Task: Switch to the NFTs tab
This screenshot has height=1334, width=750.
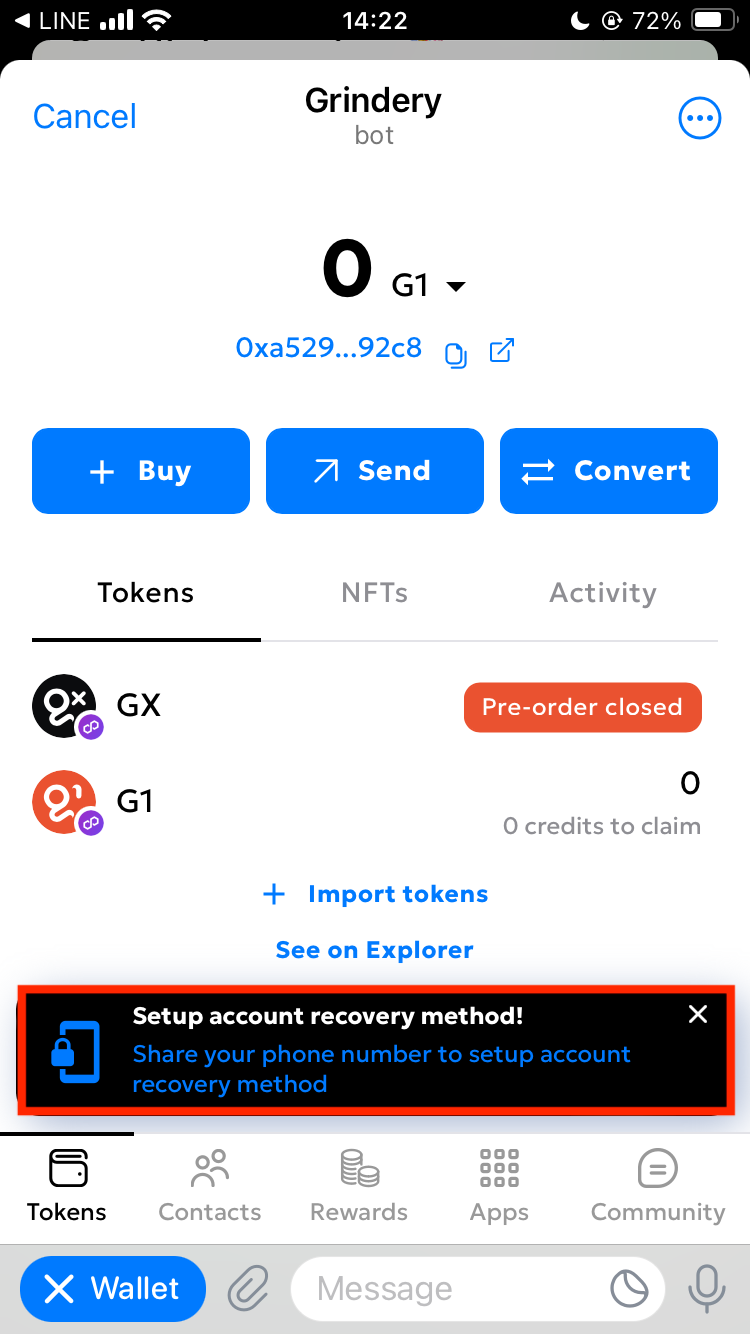Action: tap(374, 593)
